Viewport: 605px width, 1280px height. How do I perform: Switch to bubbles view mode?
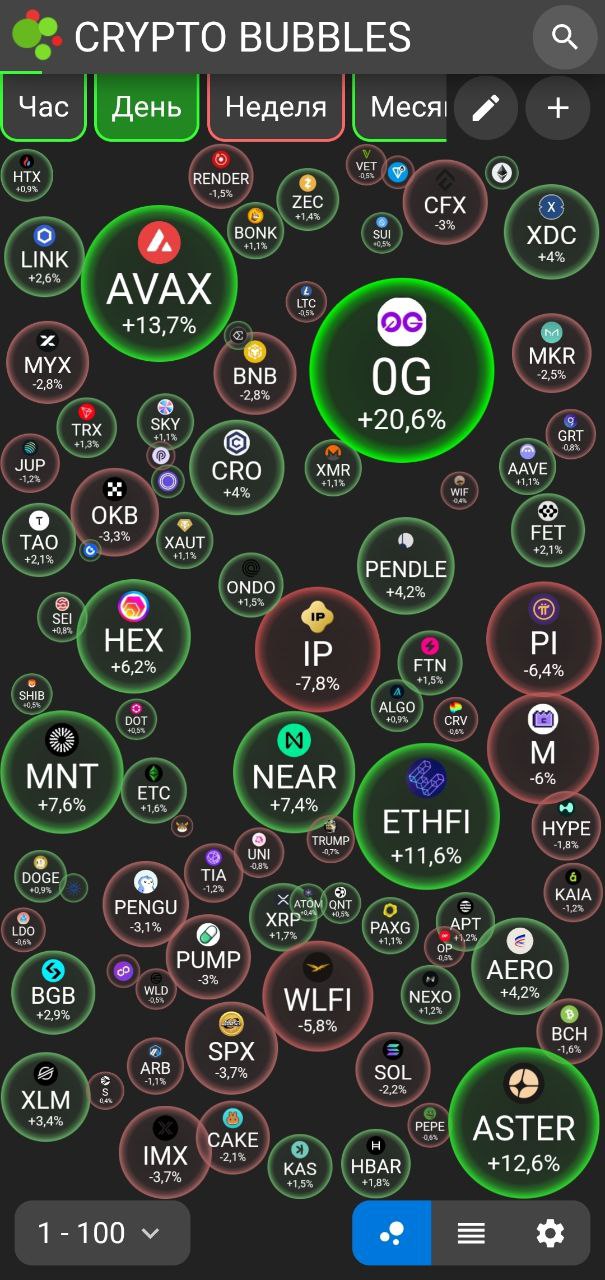click(392, 1233)
